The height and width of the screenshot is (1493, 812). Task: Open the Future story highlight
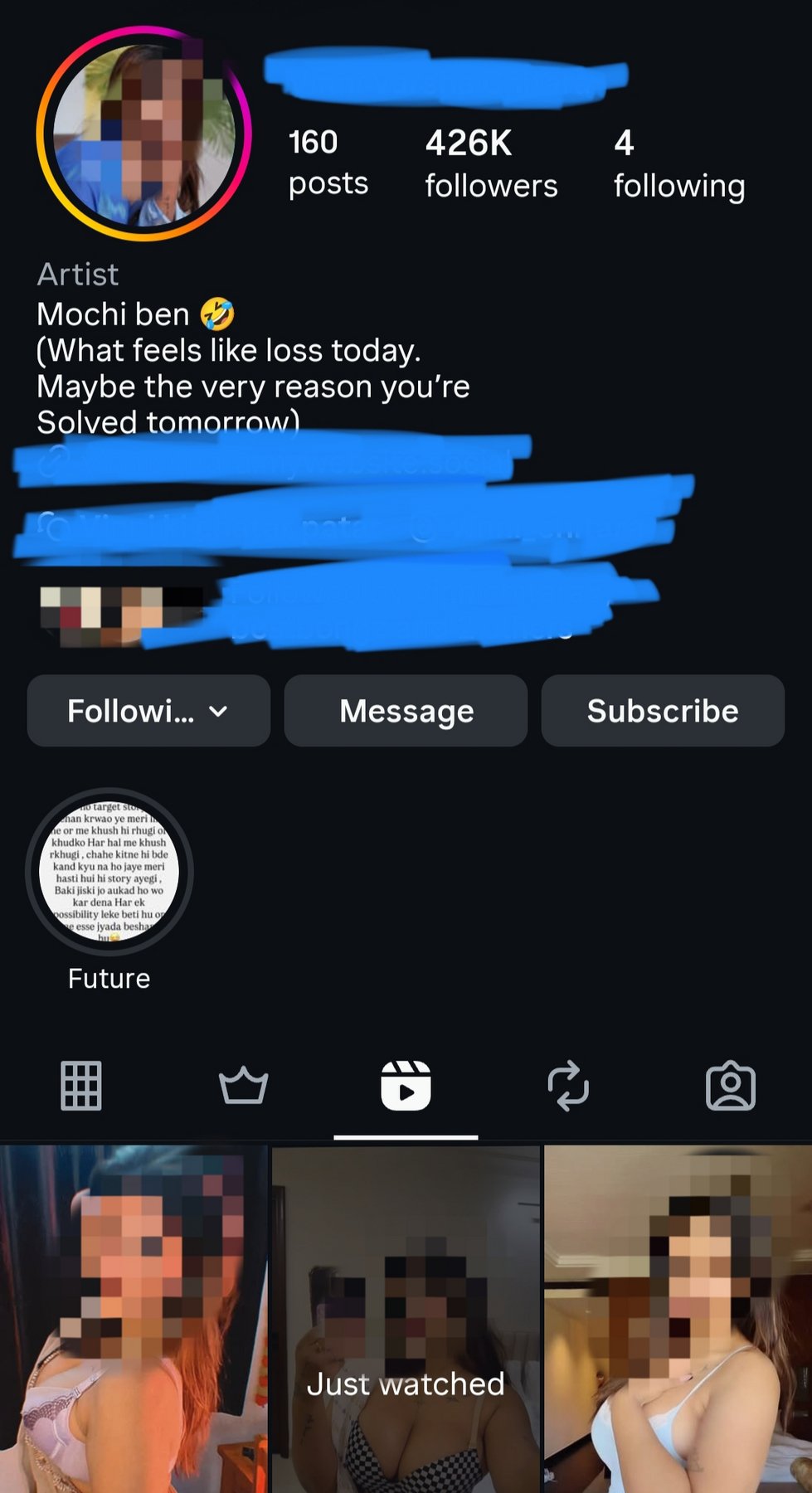click(109, 872)
